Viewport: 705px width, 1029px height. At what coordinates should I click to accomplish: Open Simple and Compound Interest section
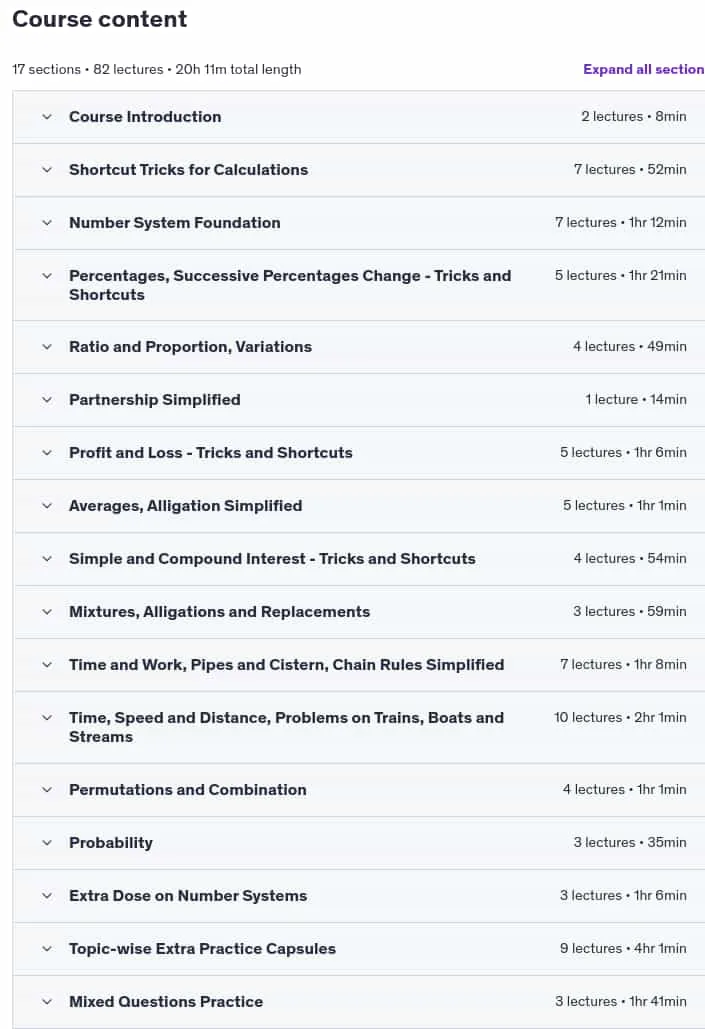point(358,559)
